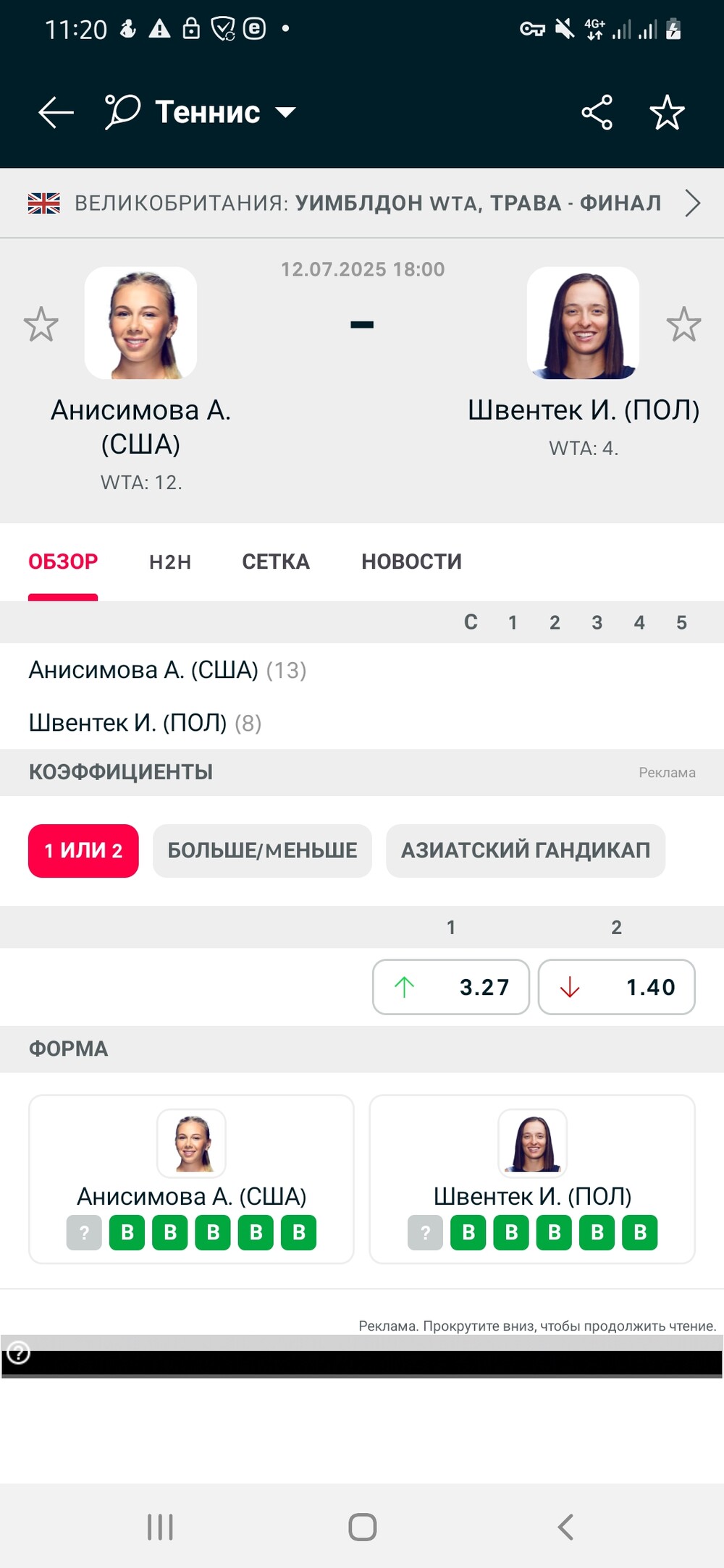Open the Новости tab
The width and height of the screenshot is (724, 1568).
(411, 562)
